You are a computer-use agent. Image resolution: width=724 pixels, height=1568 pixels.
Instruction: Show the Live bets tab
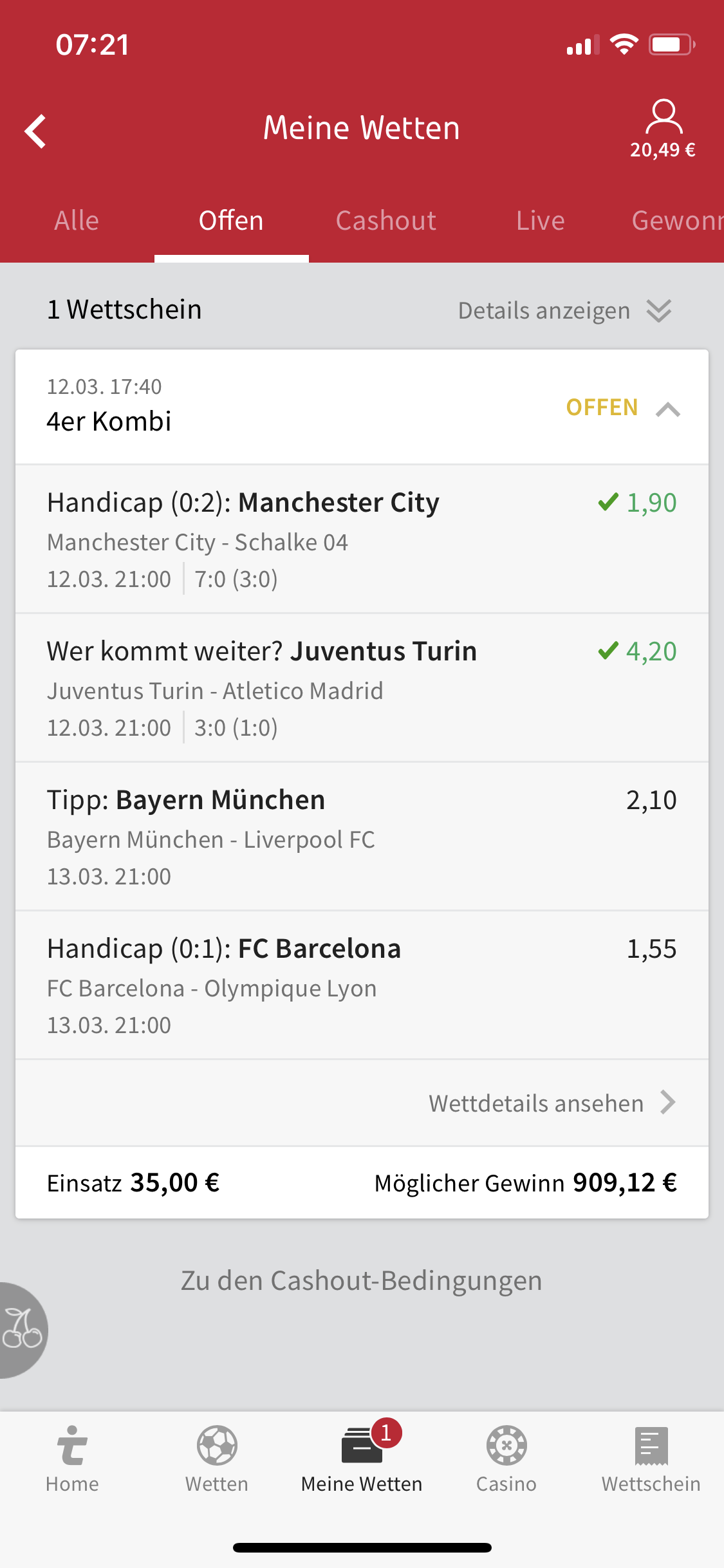pos(540,221)
